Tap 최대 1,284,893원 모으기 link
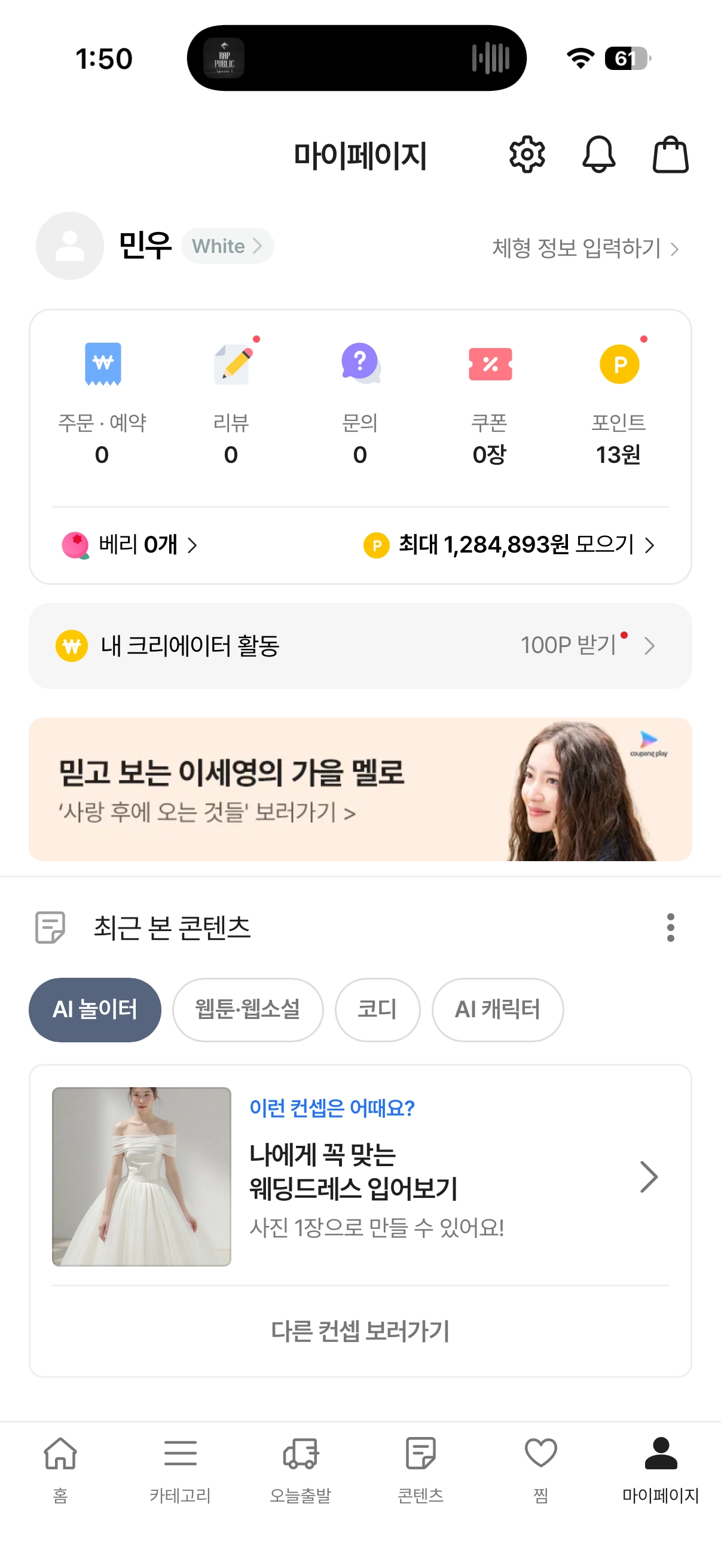This screenshot has width=721, height=1568. pos(509,545)
